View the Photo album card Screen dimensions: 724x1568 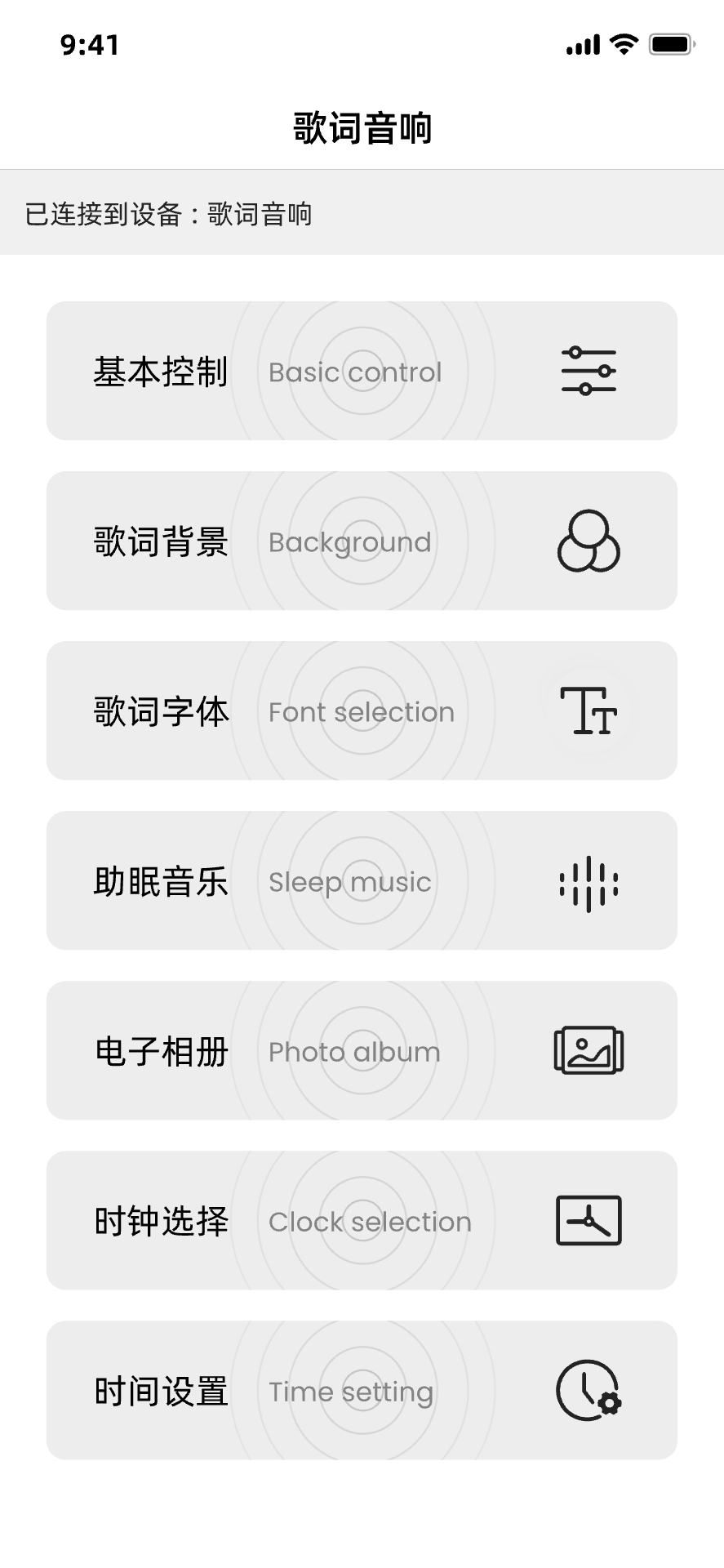(x=362, y=1051)
